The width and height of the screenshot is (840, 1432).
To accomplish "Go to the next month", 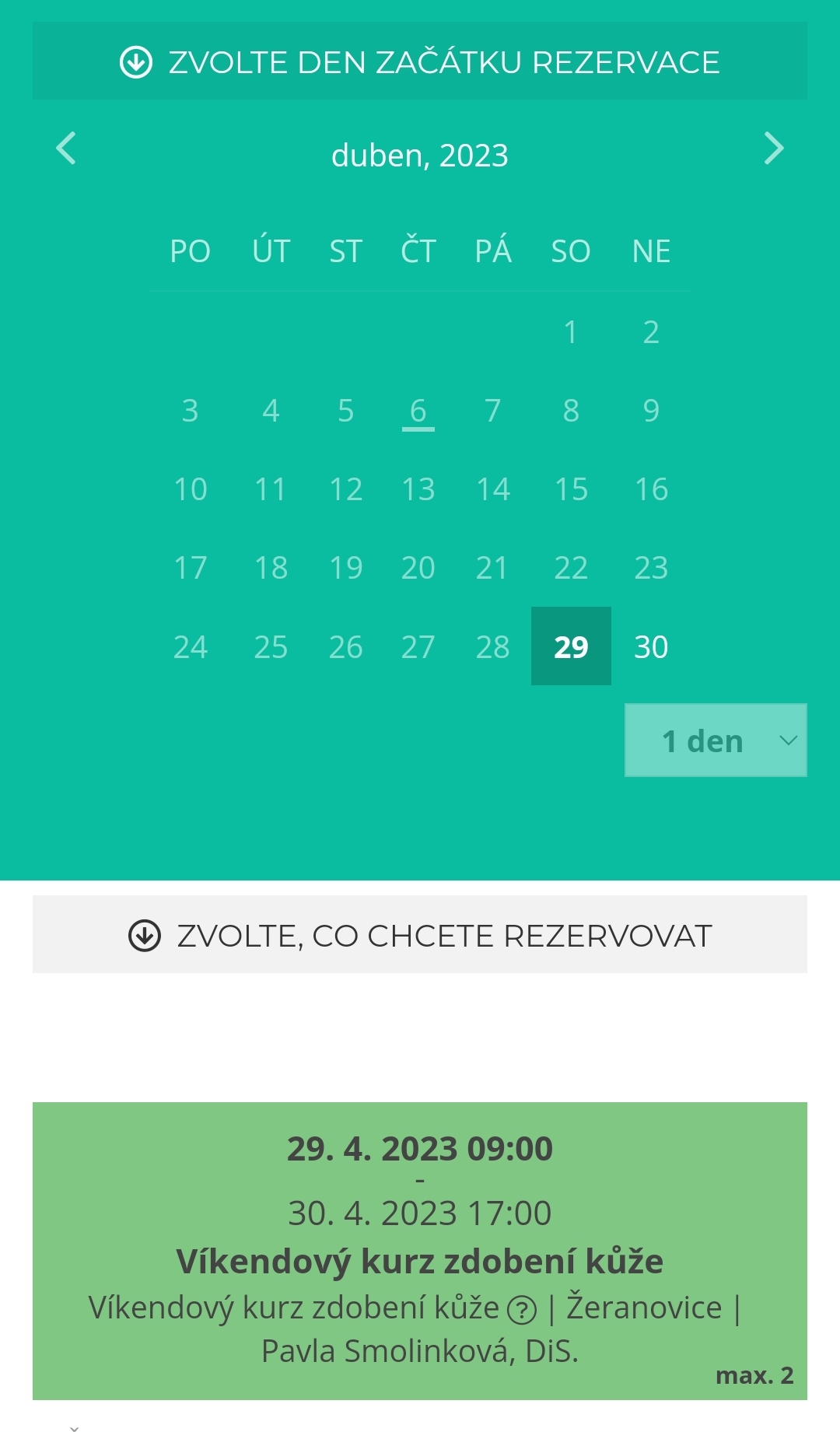I will coord(773,149).
